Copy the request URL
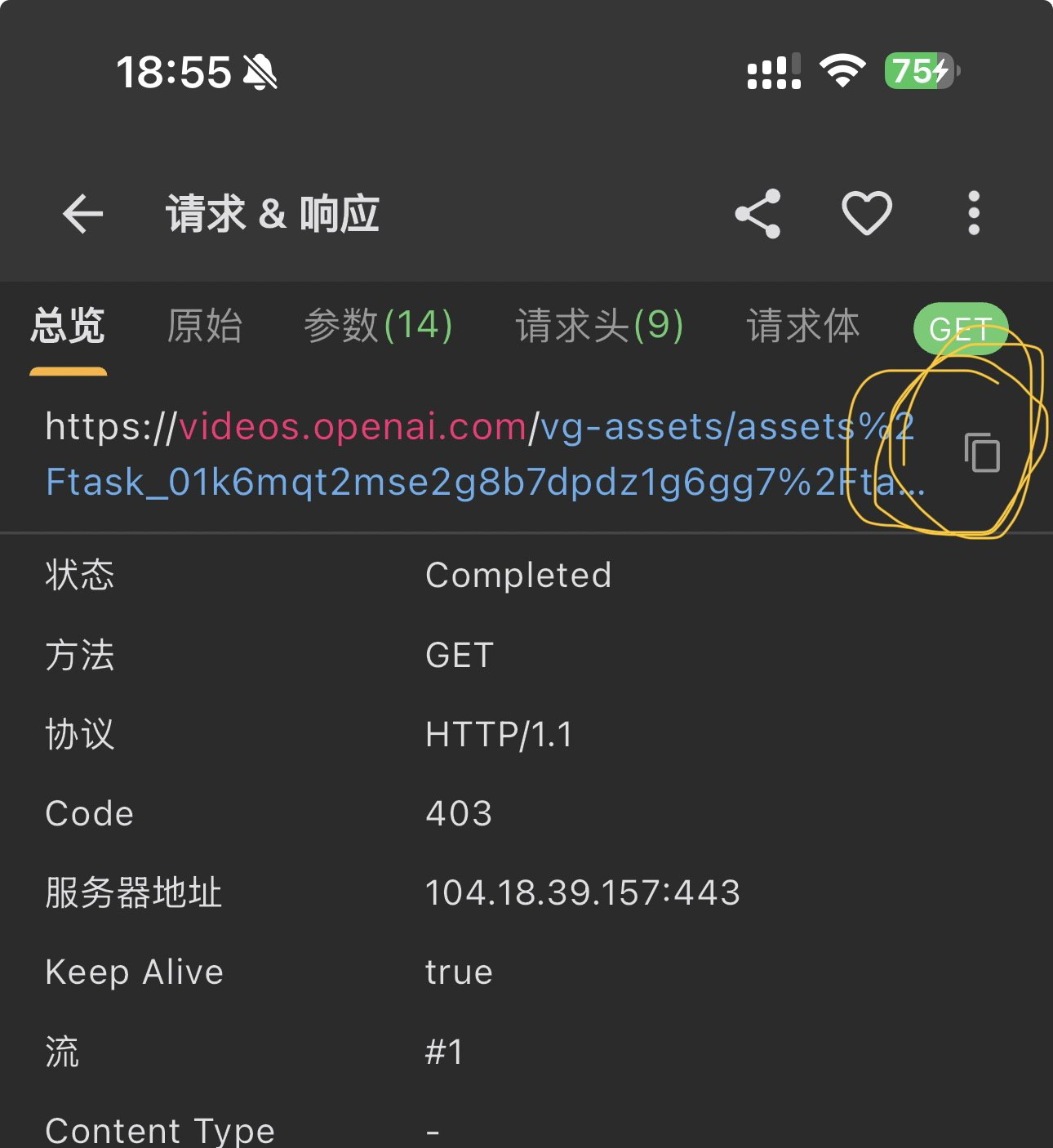1053x1148 pixels. tap(982, 452)
